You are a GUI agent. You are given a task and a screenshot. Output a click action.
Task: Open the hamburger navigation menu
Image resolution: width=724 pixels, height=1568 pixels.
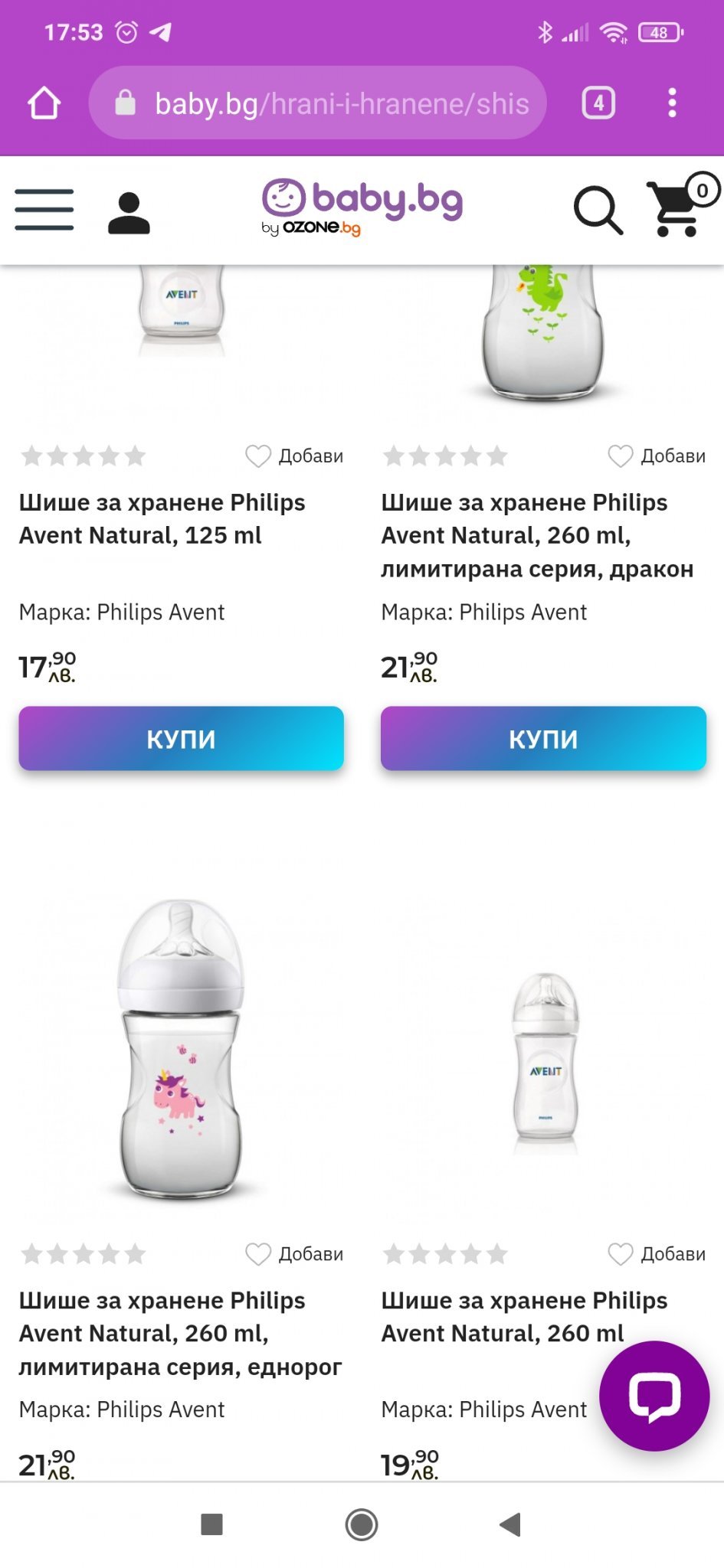[44, 209]
